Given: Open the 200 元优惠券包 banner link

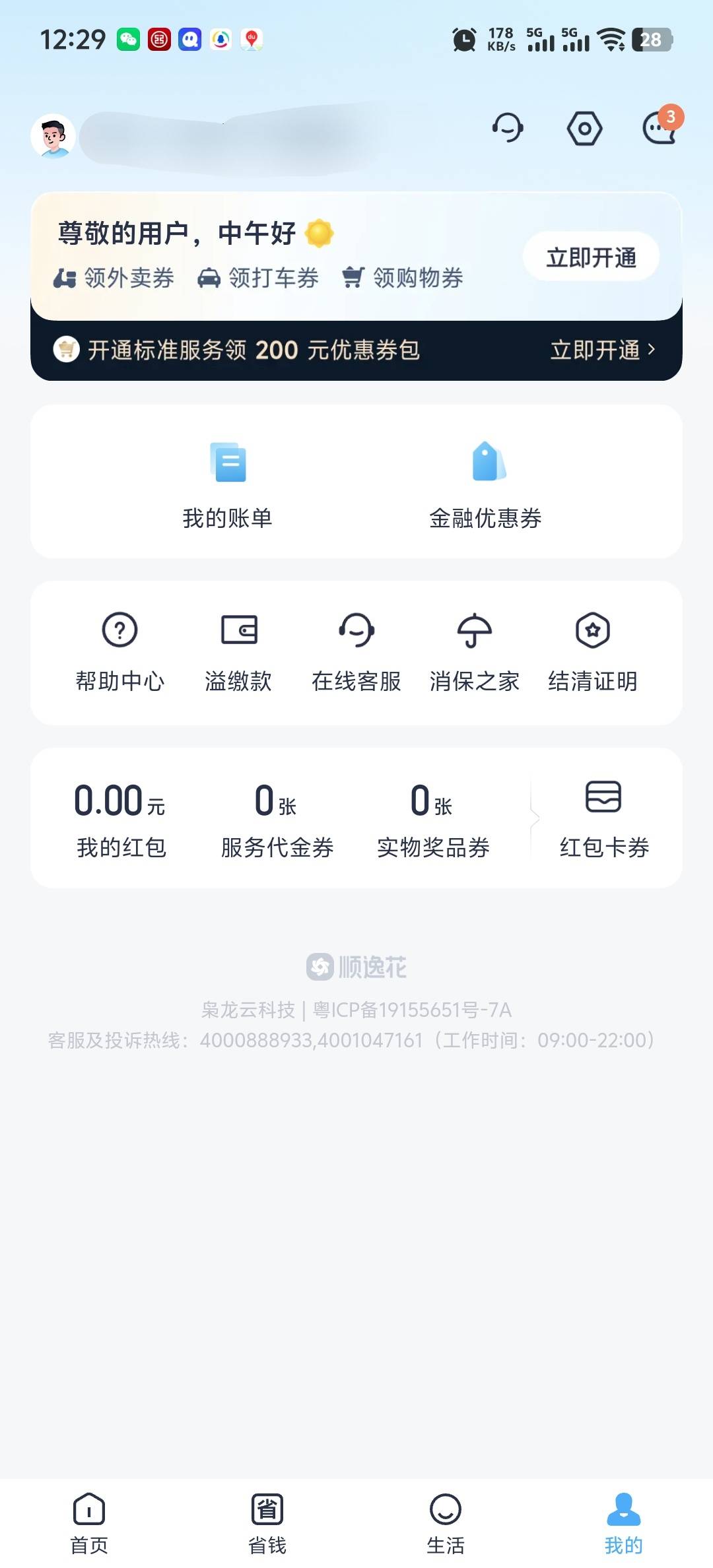Looking at the screenshot, I should pos(356,350).
